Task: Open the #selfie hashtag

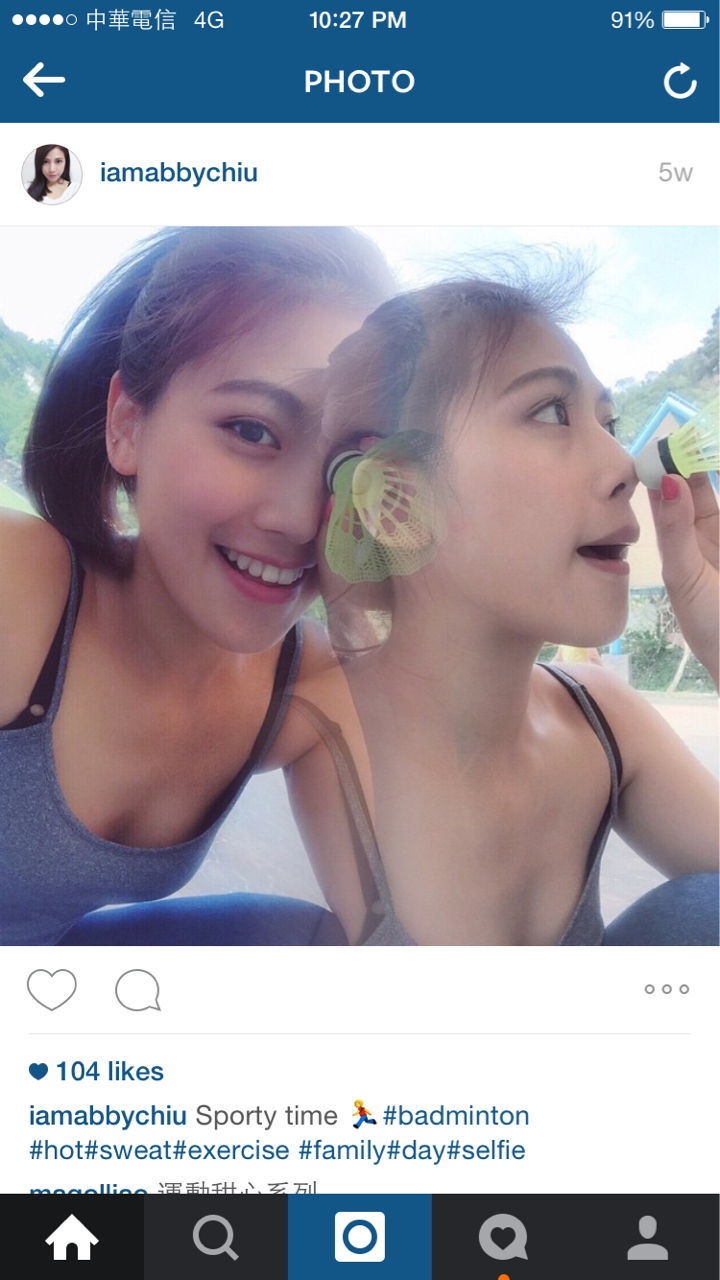Action: coord(486,1150)
